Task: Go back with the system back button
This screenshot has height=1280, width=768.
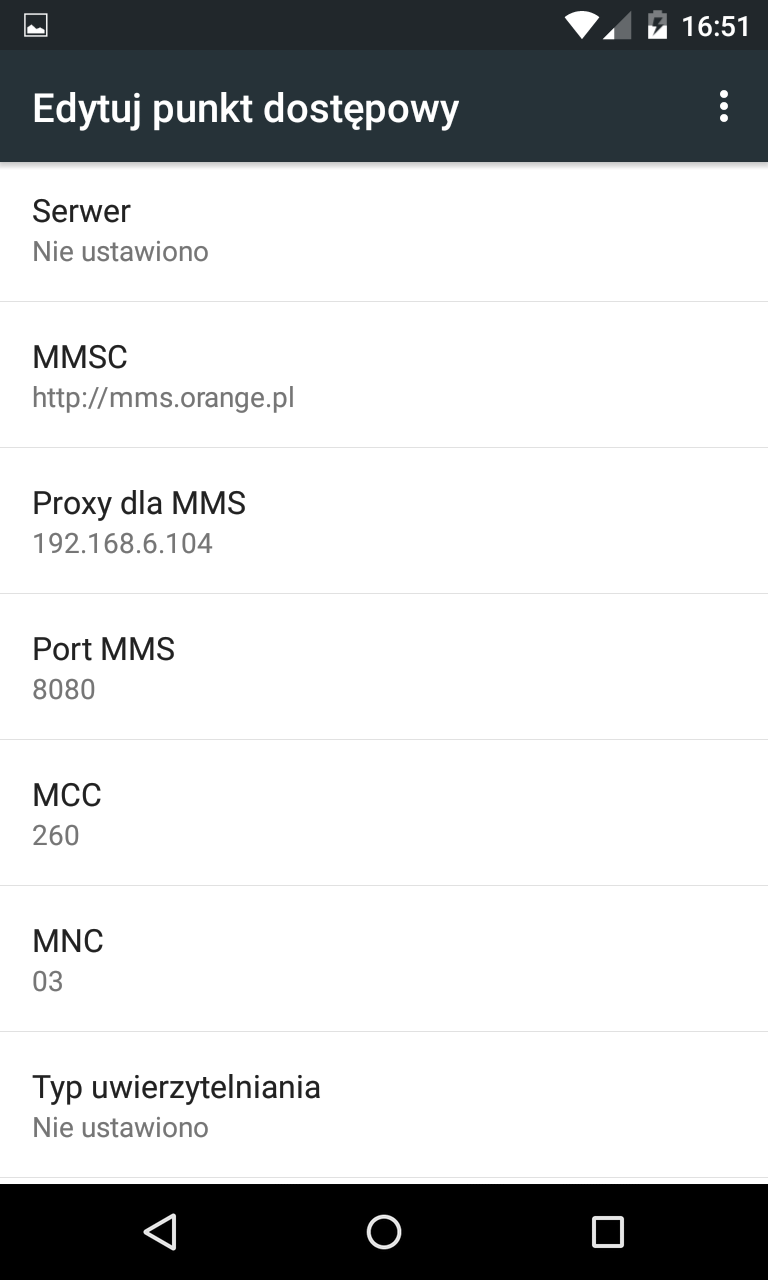Action: click(160, 1232)
